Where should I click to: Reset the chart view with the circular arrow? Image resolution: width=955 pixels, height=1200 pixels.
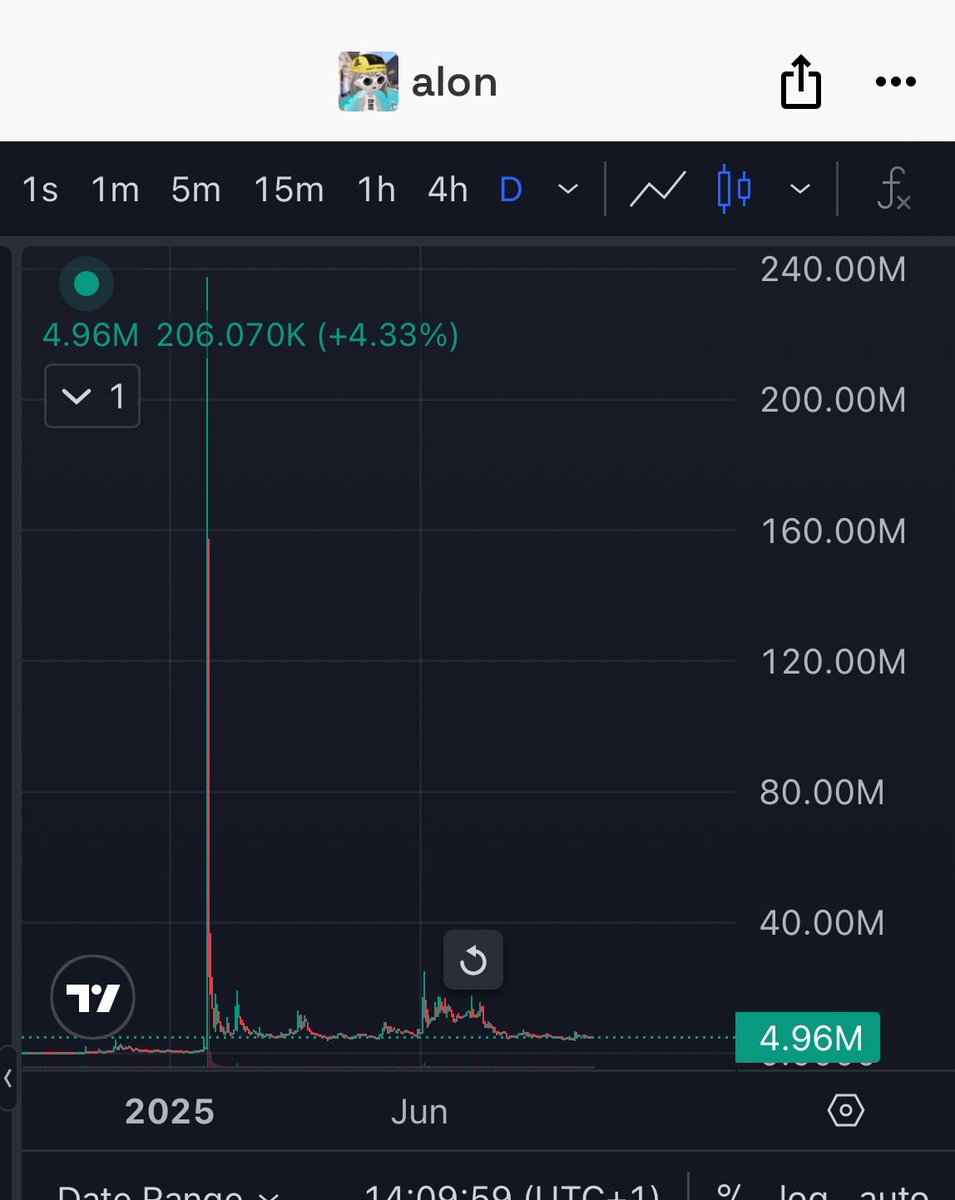point(473,962)
